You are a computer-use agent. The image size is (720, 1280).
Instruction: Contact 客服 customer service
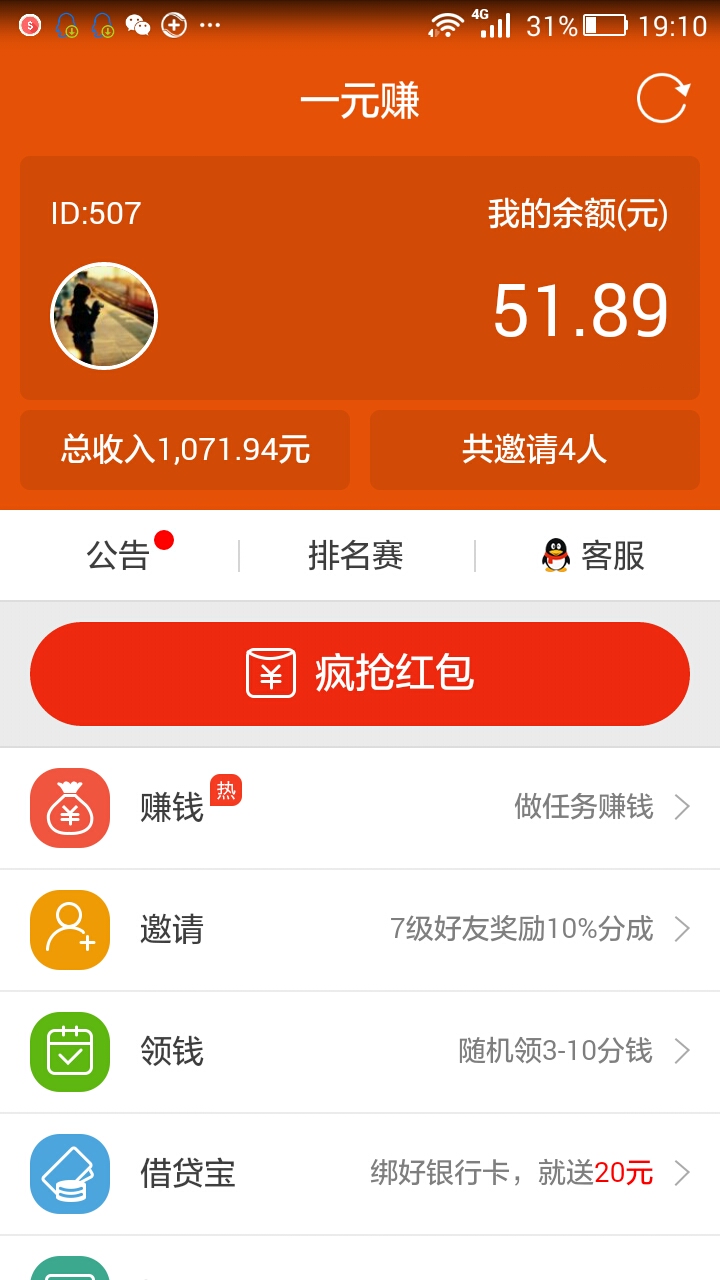tap(595, 555)
